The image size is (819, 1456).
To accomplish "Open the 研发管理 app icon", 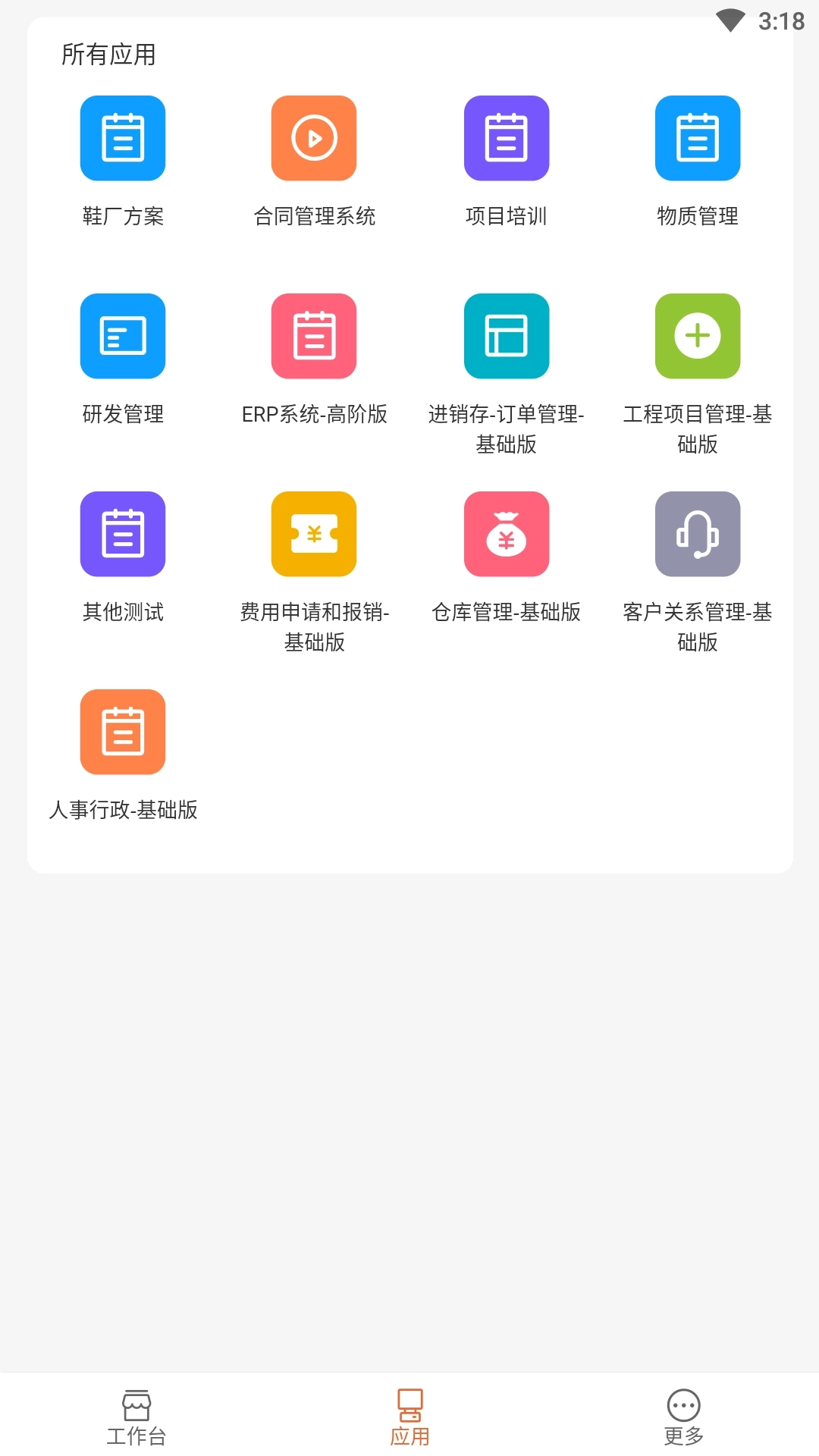I will tap(122, 336).
